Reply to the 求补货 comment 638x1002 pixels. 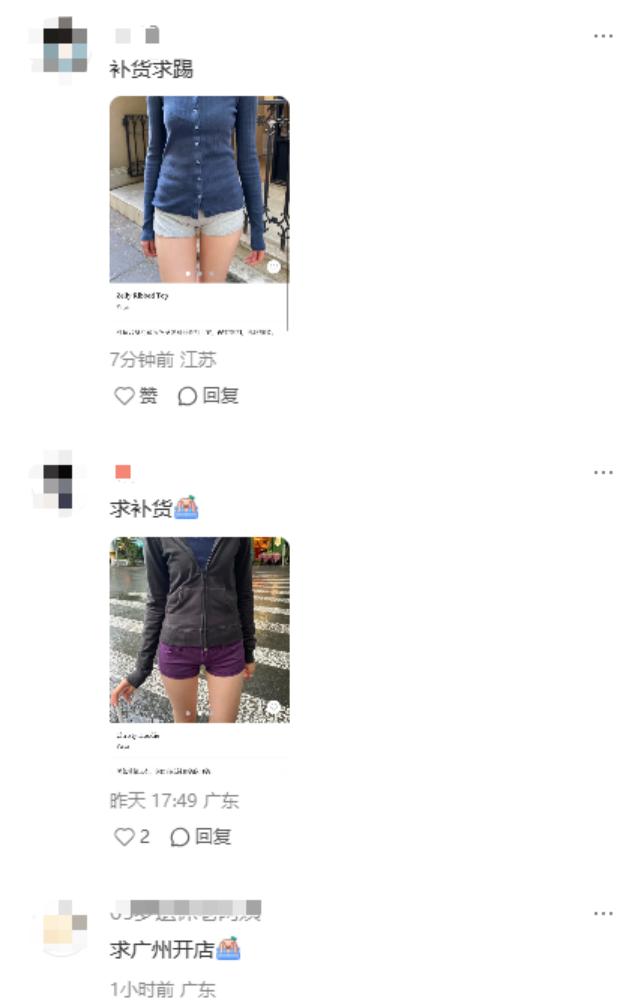pos(201,836)
